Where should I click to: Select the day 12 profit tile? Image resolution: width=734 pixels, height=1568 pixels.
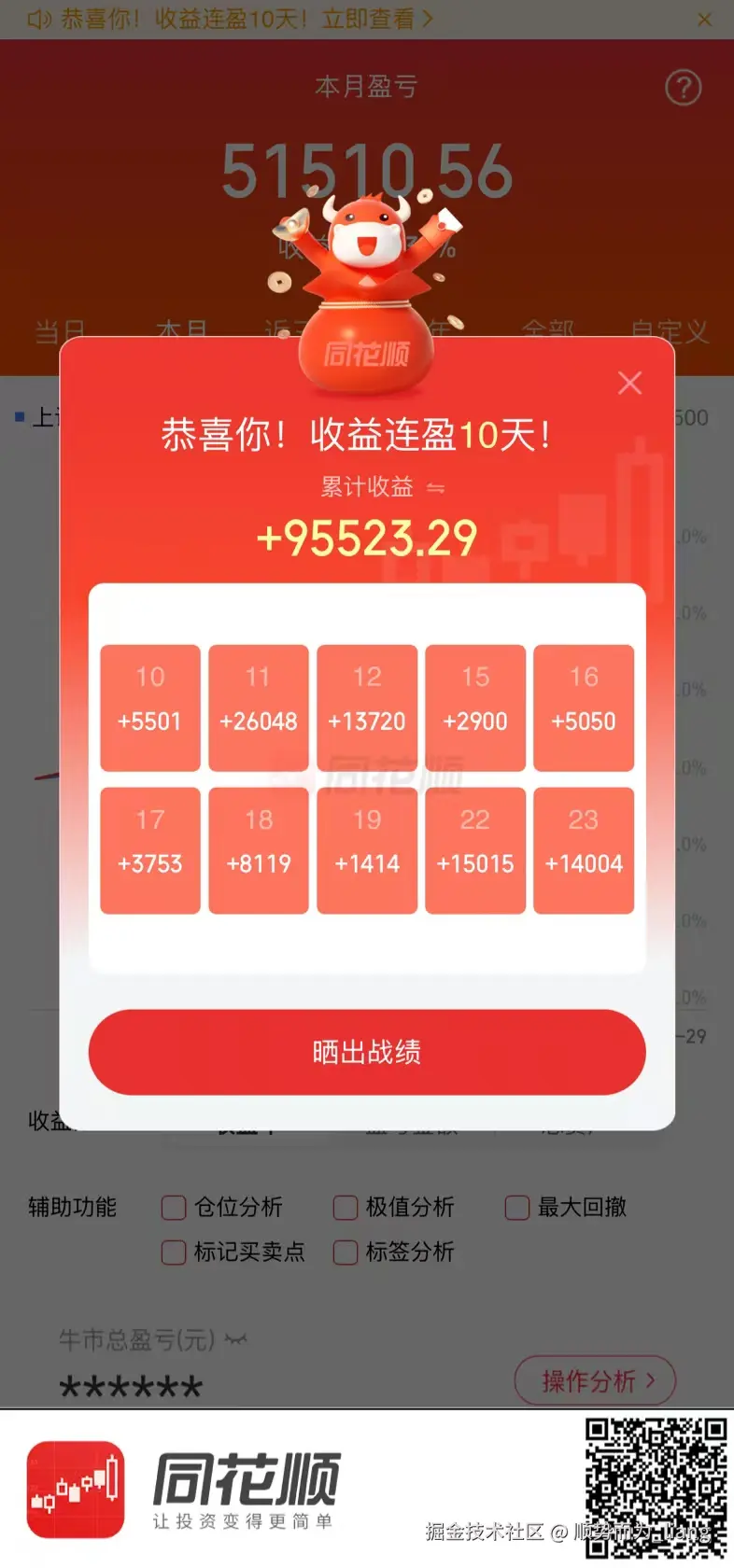click(366, 706)
